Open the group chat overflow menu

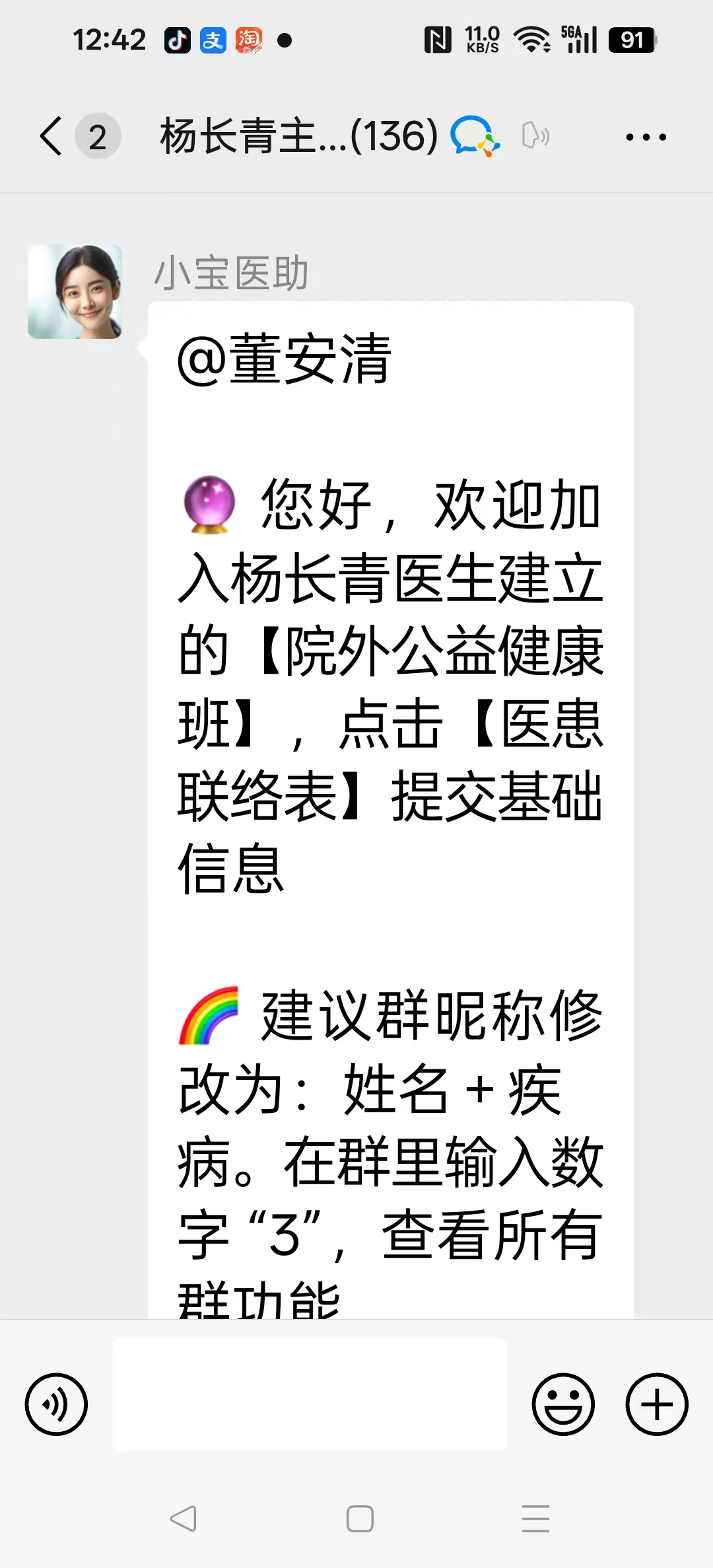coord(646,137)
